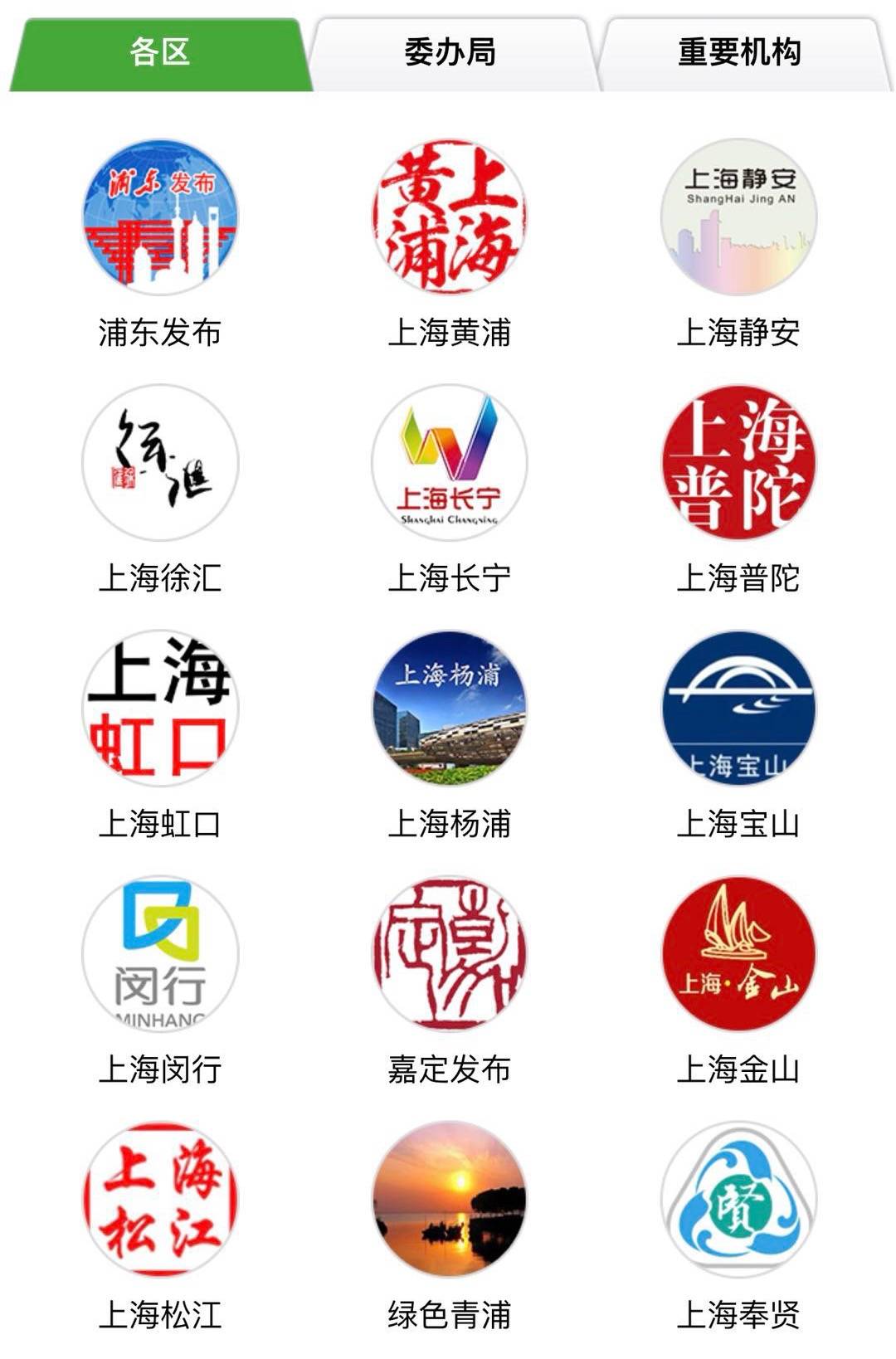Viewport: 896px width, 1359px height.
Task: Open 上海徐汇 account
Action: [x=159, y=463]
